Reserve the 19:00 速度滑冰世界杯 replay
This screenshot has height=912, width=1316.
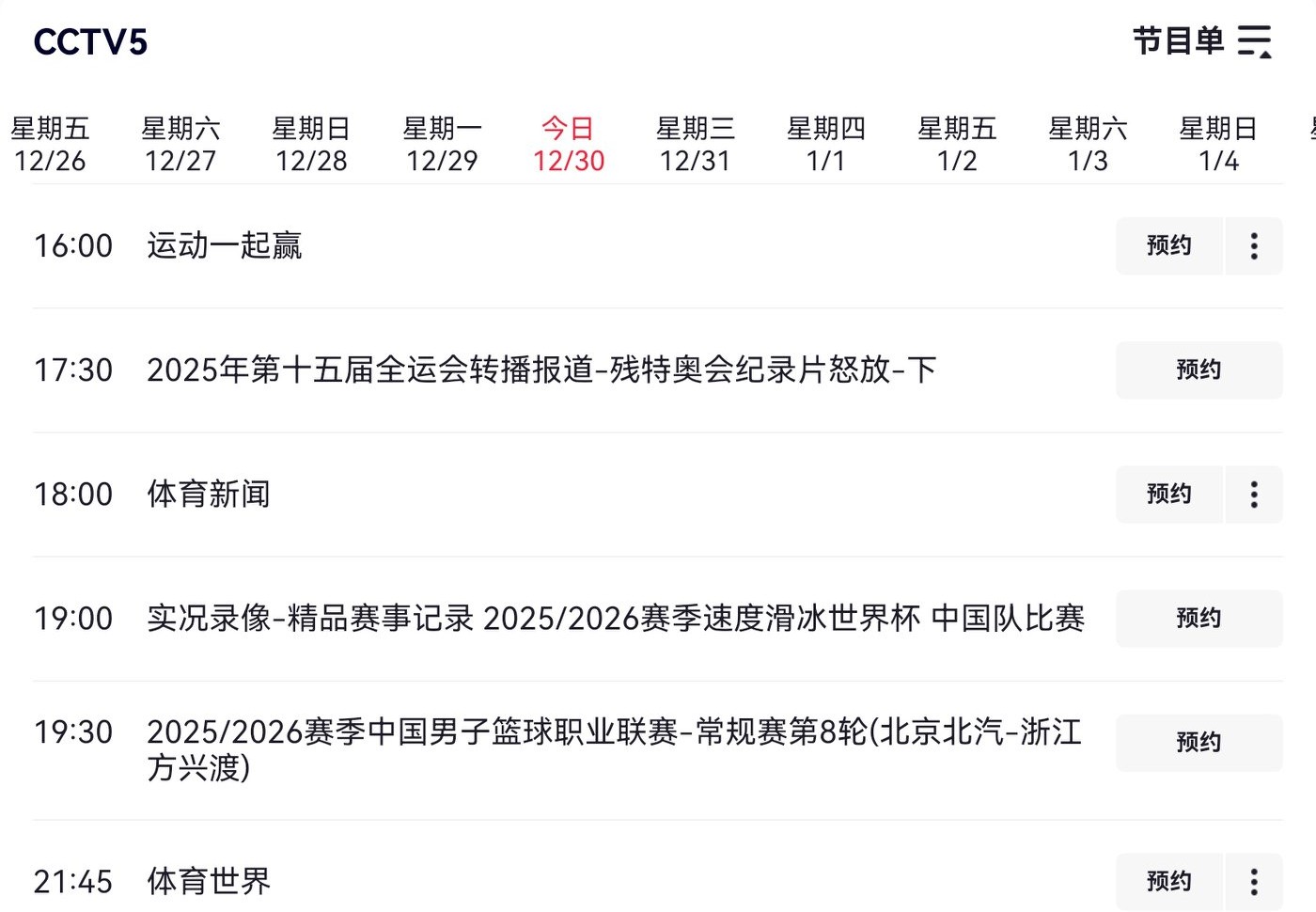1198,619
